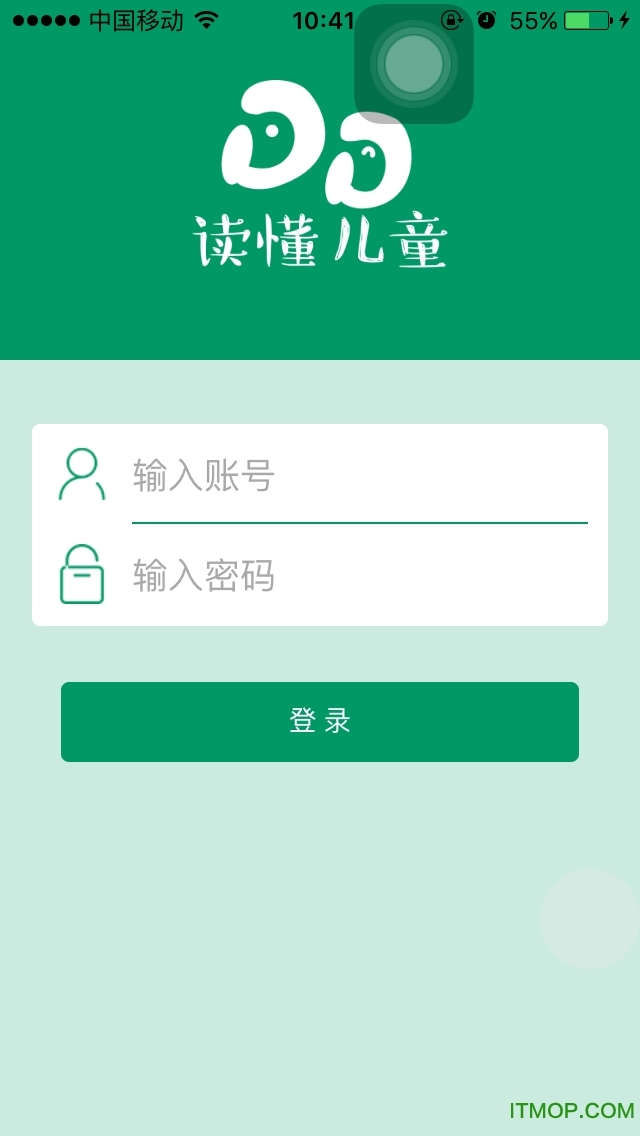This screenshot has width=640, height=1136.
Task: Tap the 登录 login button
Action: pyautogui.click(x=320, y=721)
